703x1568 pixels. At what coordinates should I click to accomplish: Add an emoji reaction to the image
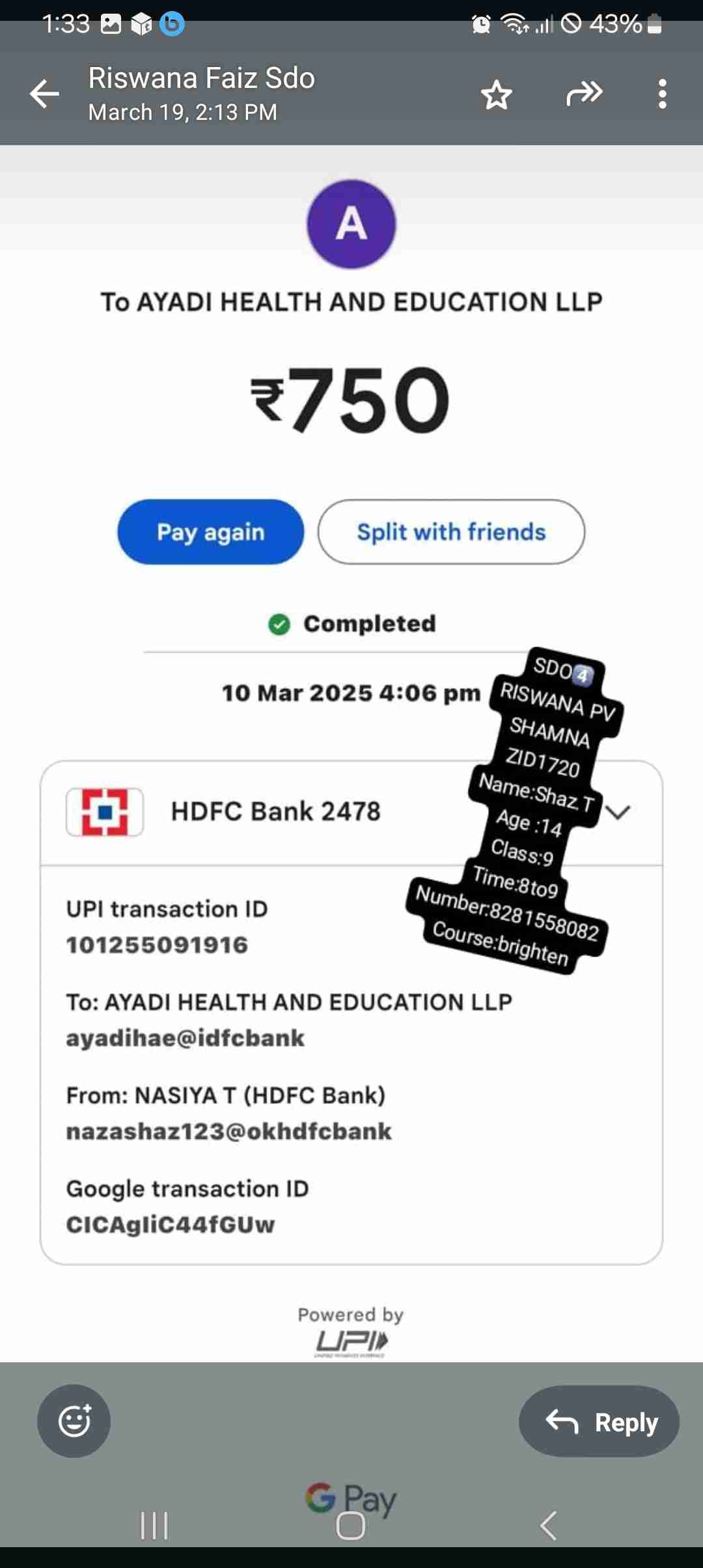click(74, 1421)
